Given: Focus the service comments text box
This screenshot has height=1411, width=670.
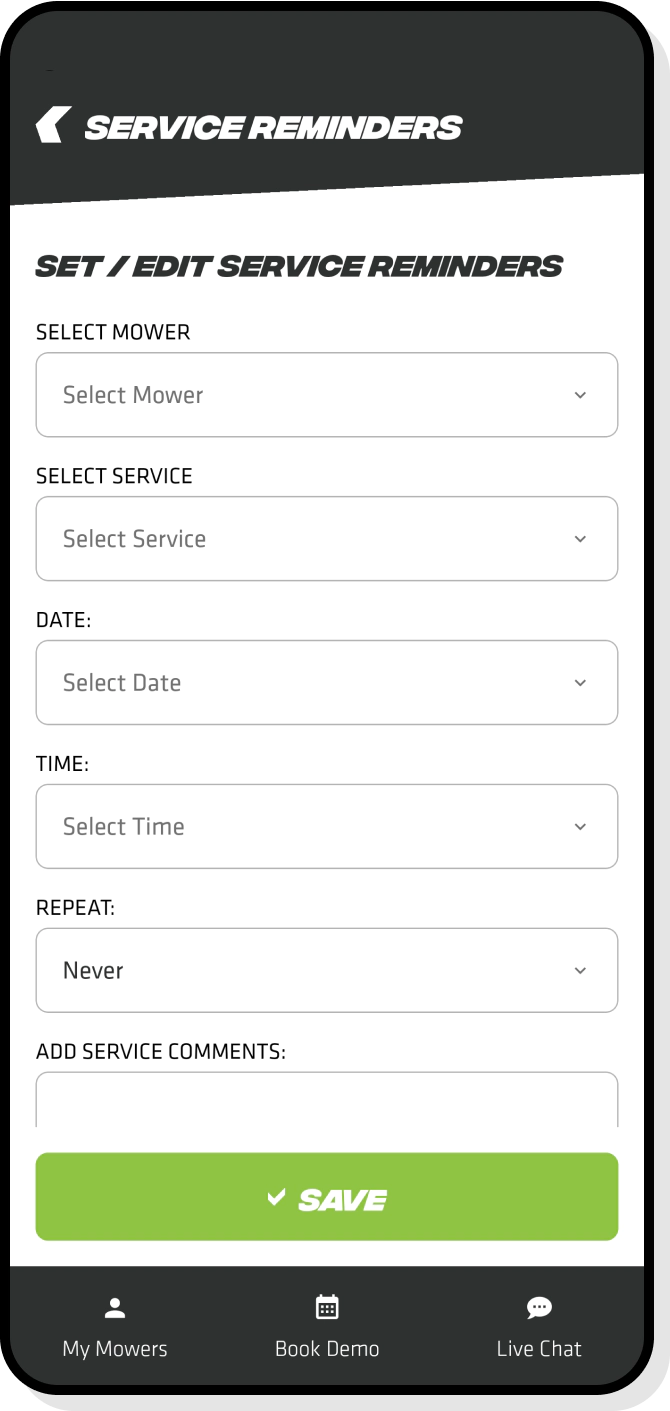Looking at the screenshot, I should (x=326, y=1102).
